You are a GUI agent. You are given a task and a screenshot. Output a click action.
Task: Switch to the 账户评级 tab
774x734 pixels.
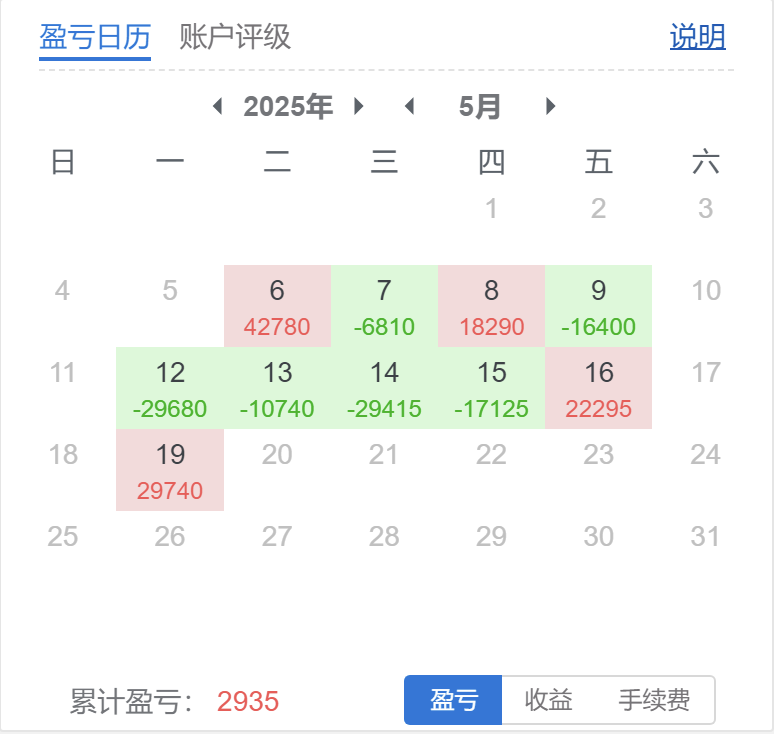[x=235, y=38]
